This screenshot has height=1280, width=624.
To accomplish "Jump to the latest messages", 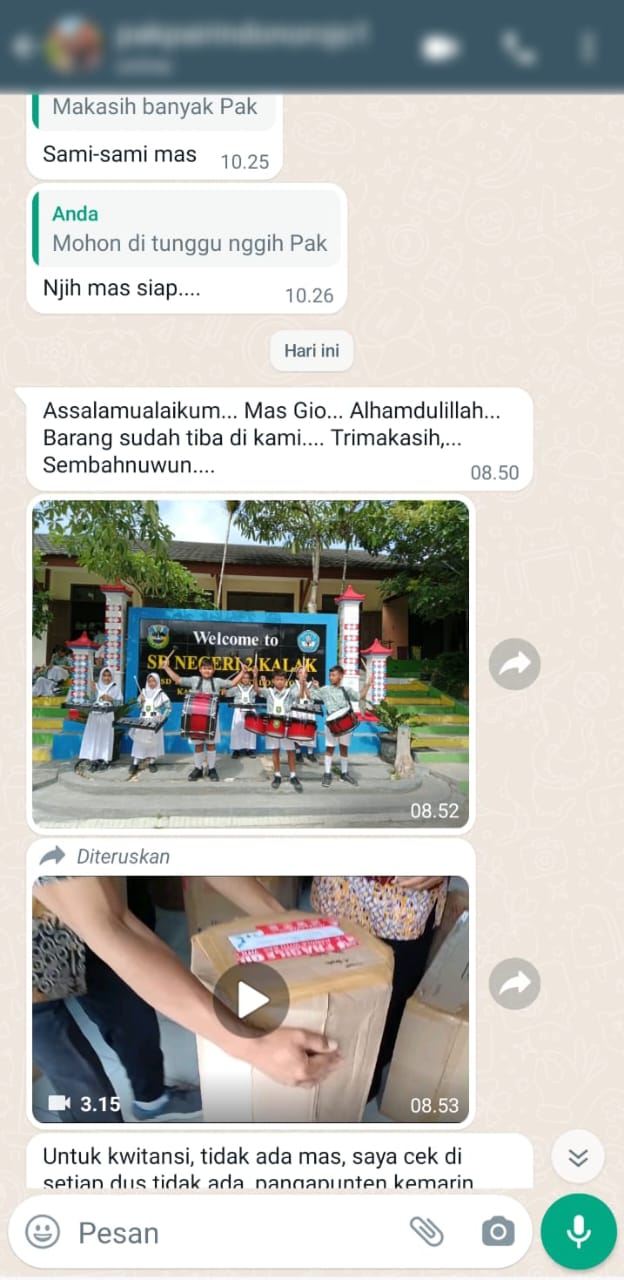I will [x=578, y=1156].
